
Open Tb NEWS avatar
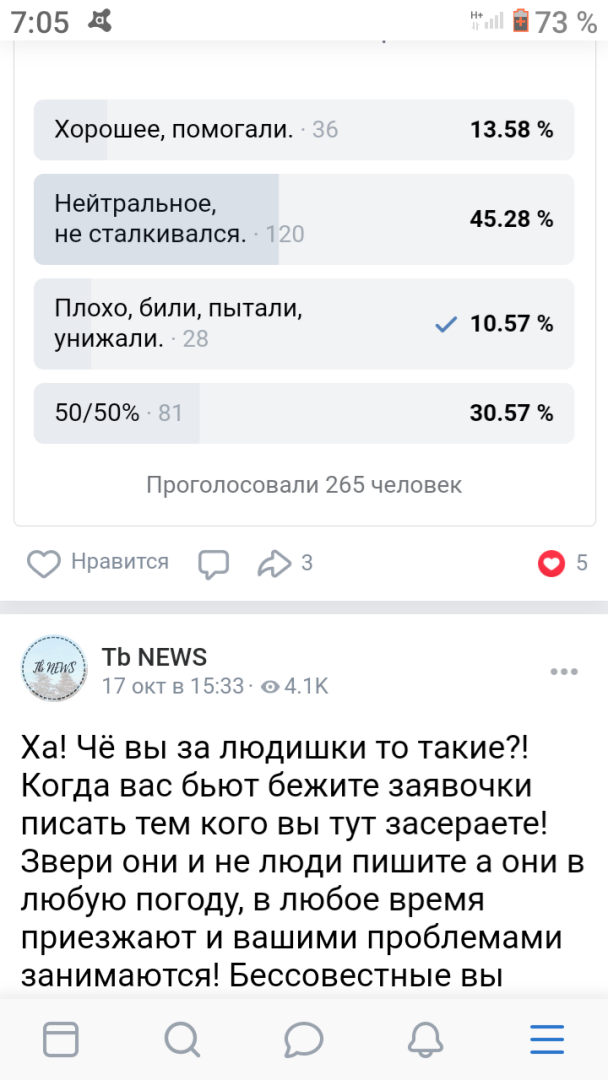click(x=52, y=669)
